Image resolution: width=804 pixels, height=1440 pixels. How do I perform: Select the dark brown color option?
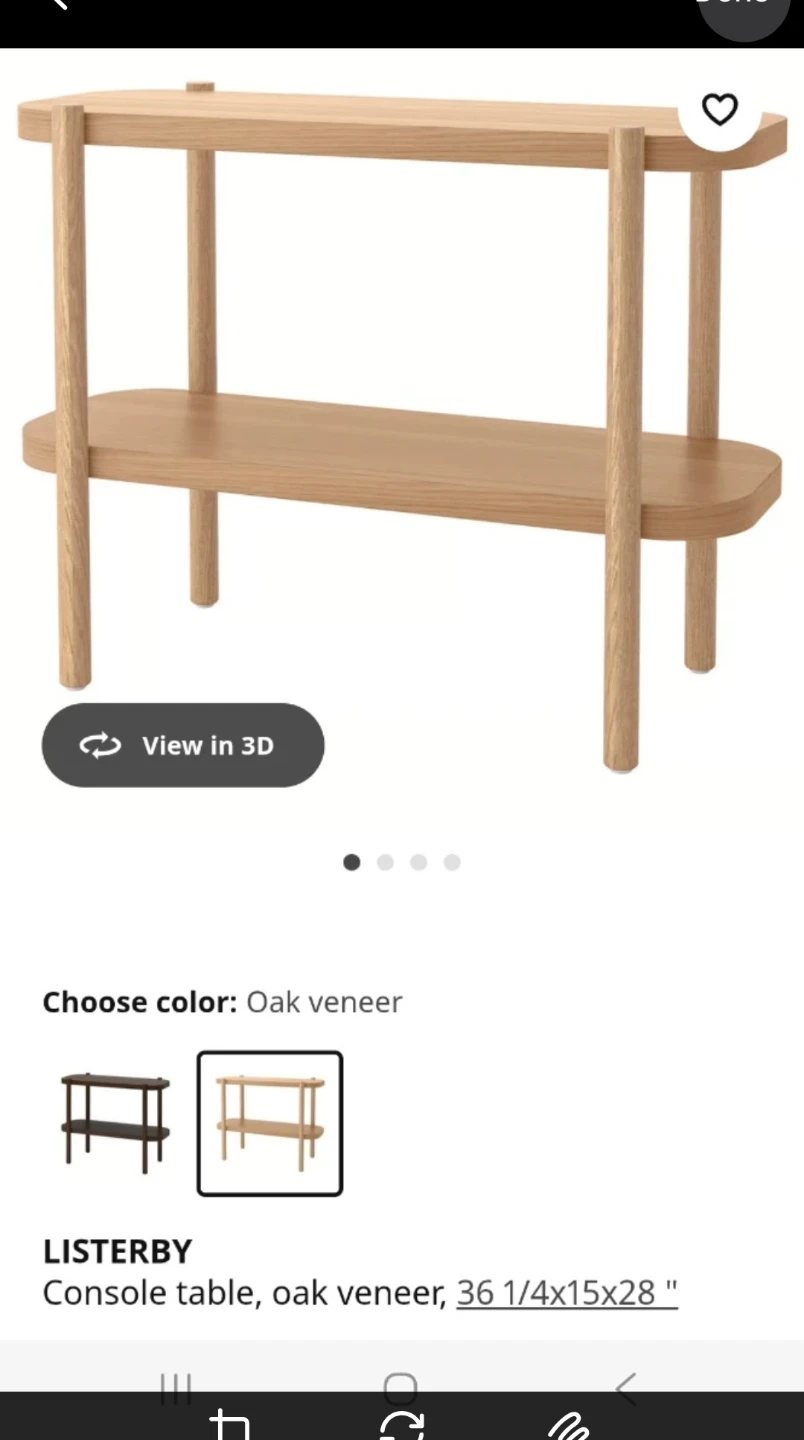(115, 1123)
